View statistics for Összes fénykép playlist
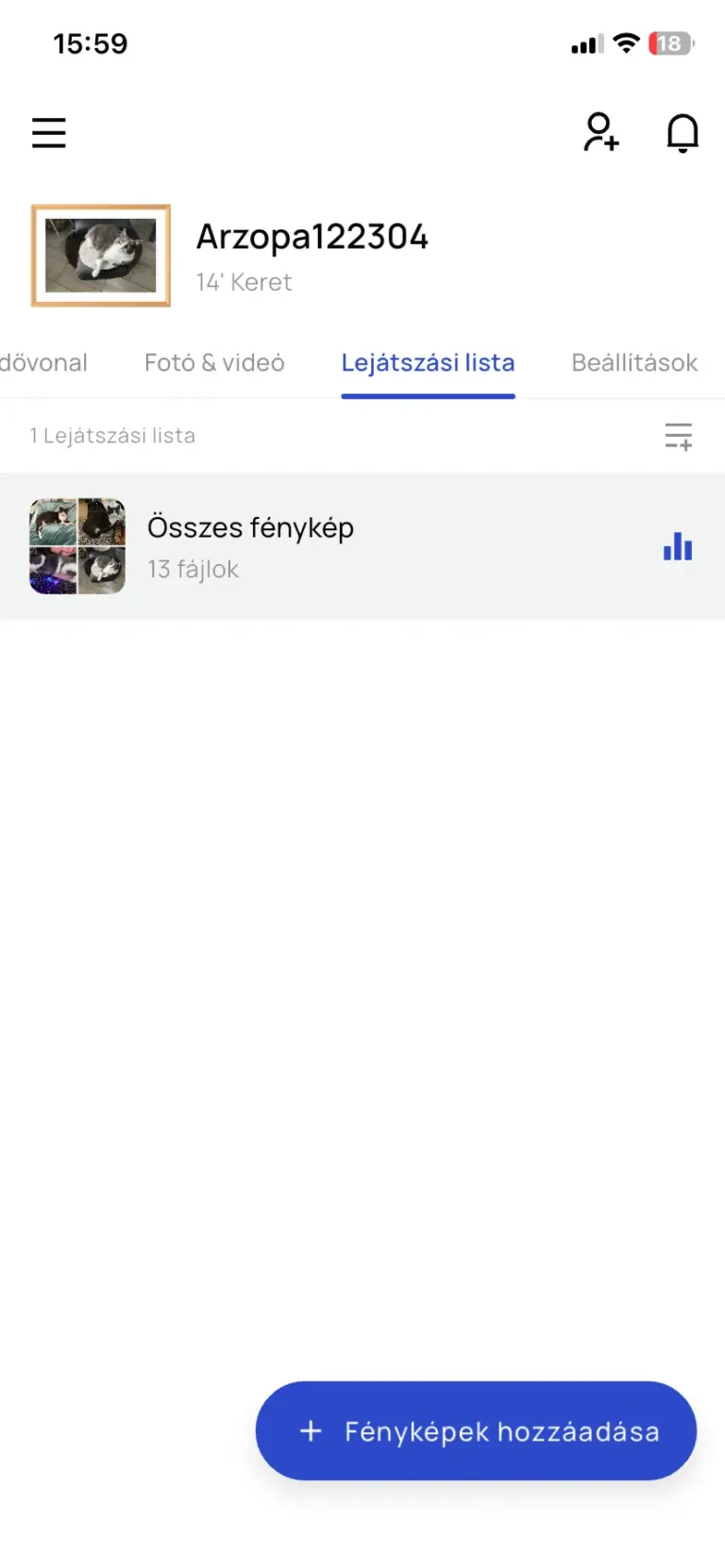Viewport: 725px width, 1568px height. coord(678,546)
